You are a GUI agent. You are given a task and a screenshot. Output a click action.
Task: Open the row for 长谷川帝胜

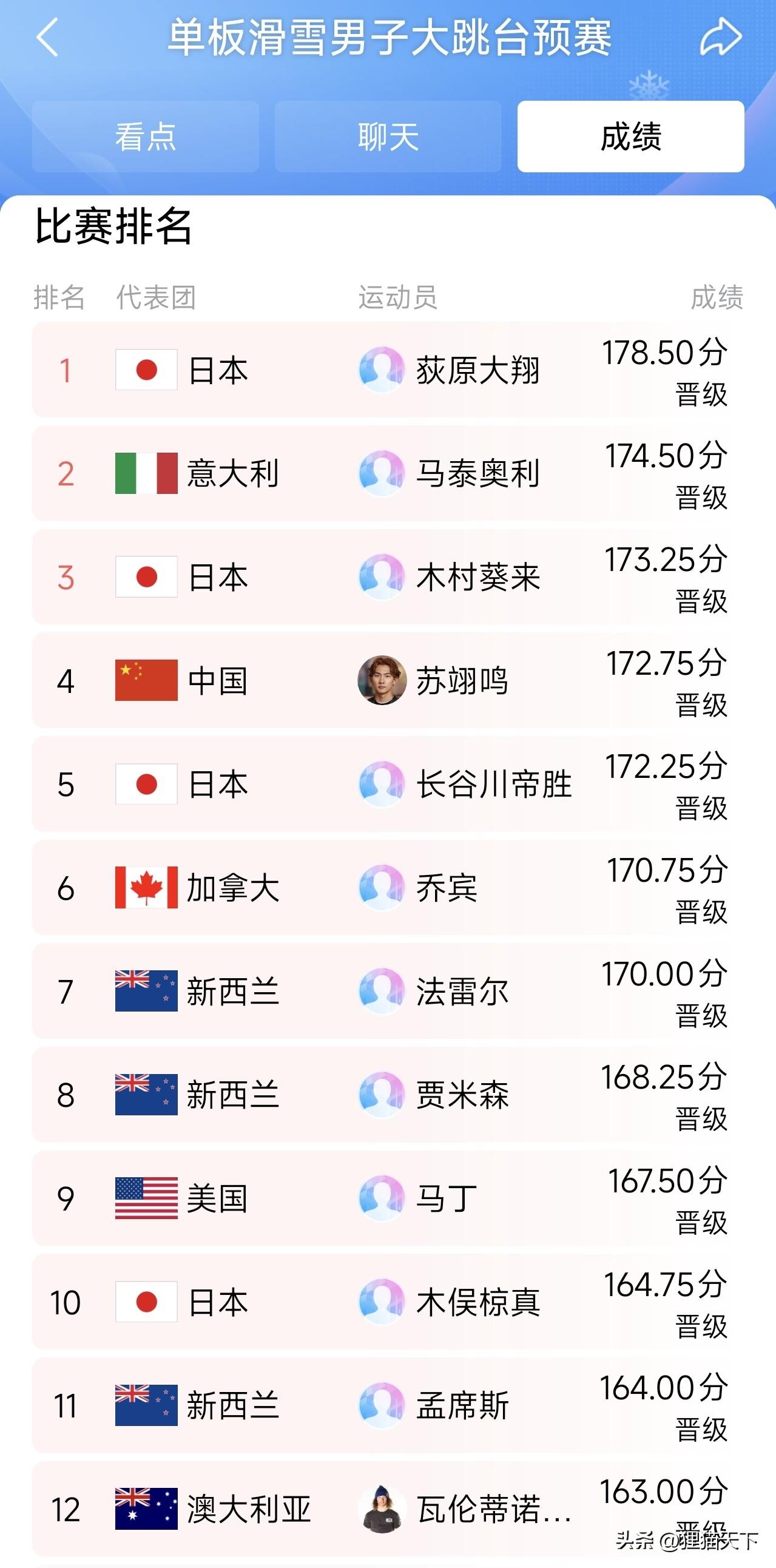tap(493, 784)
